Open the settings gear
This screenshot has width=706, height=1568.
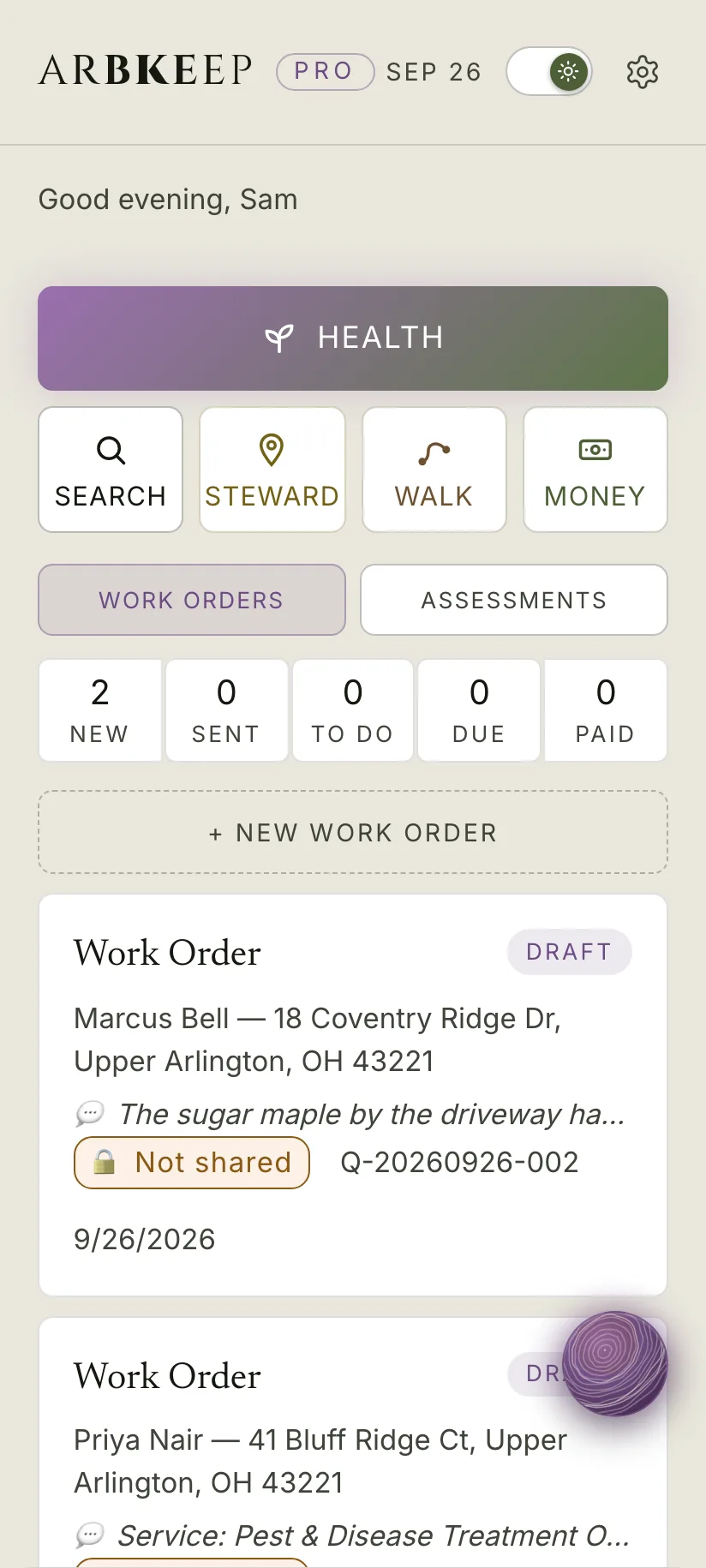pyautogui.click(x=642, y=72)
